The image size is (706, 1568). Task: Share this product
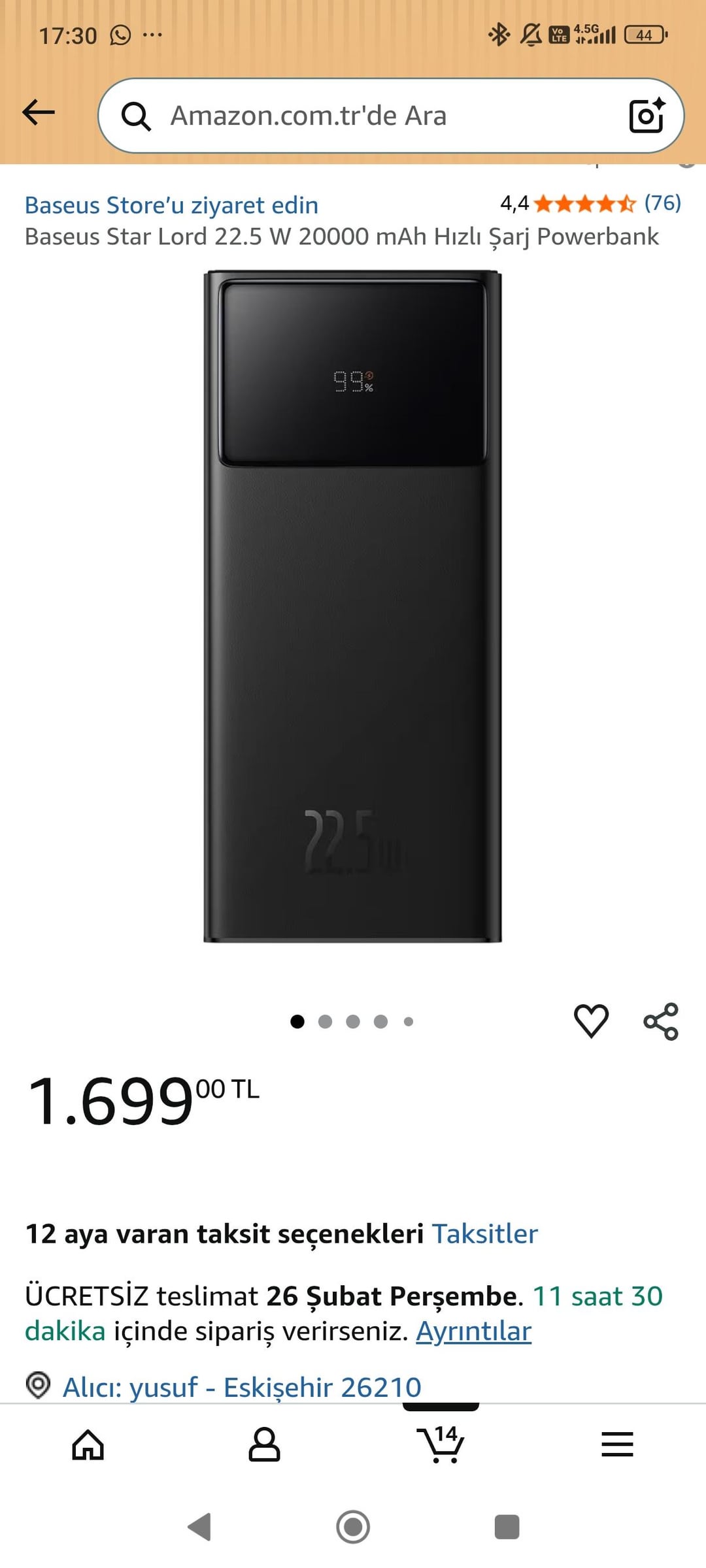[x=661, y=1021]
